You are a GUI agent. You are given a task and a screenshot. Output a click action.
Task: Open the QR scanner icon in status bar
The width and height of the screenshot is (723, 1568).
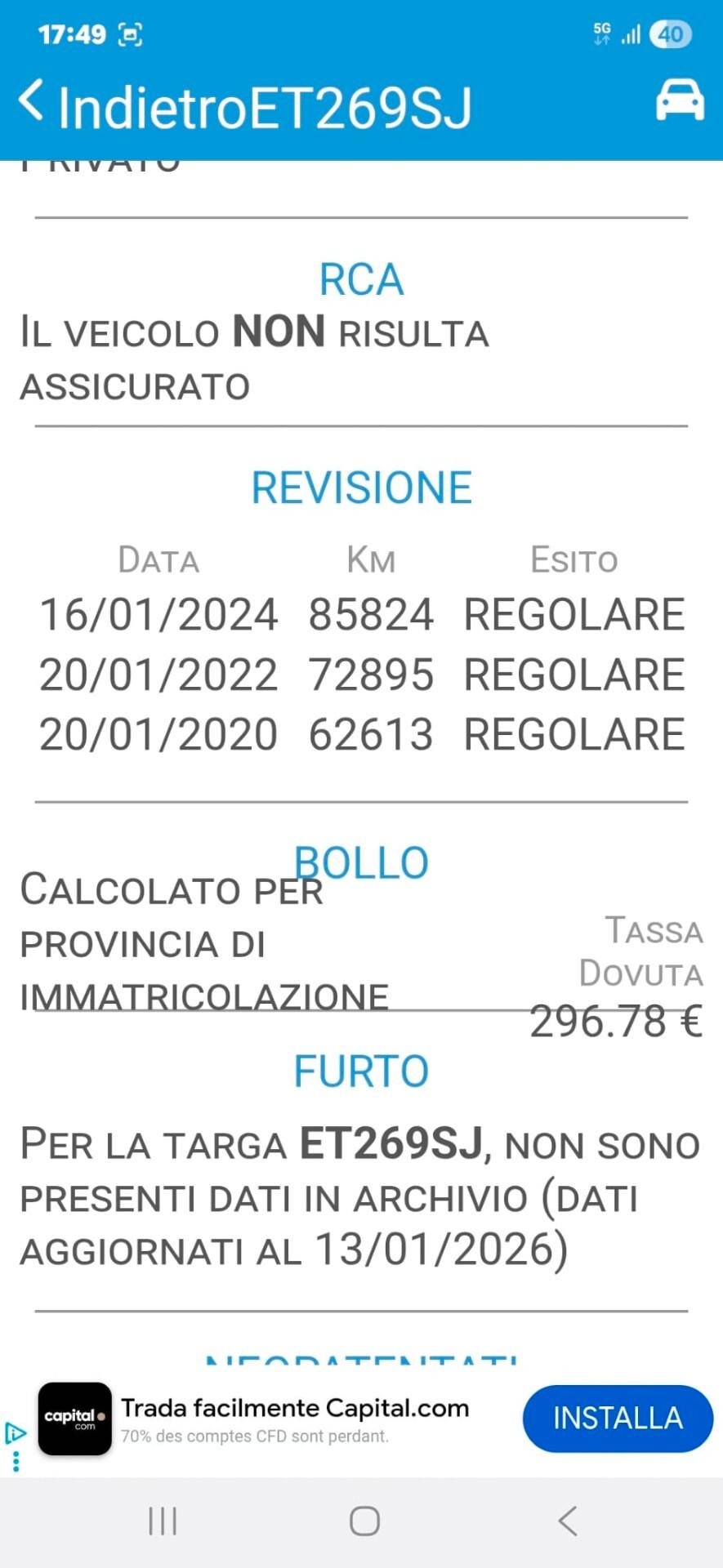click(129, 34)
